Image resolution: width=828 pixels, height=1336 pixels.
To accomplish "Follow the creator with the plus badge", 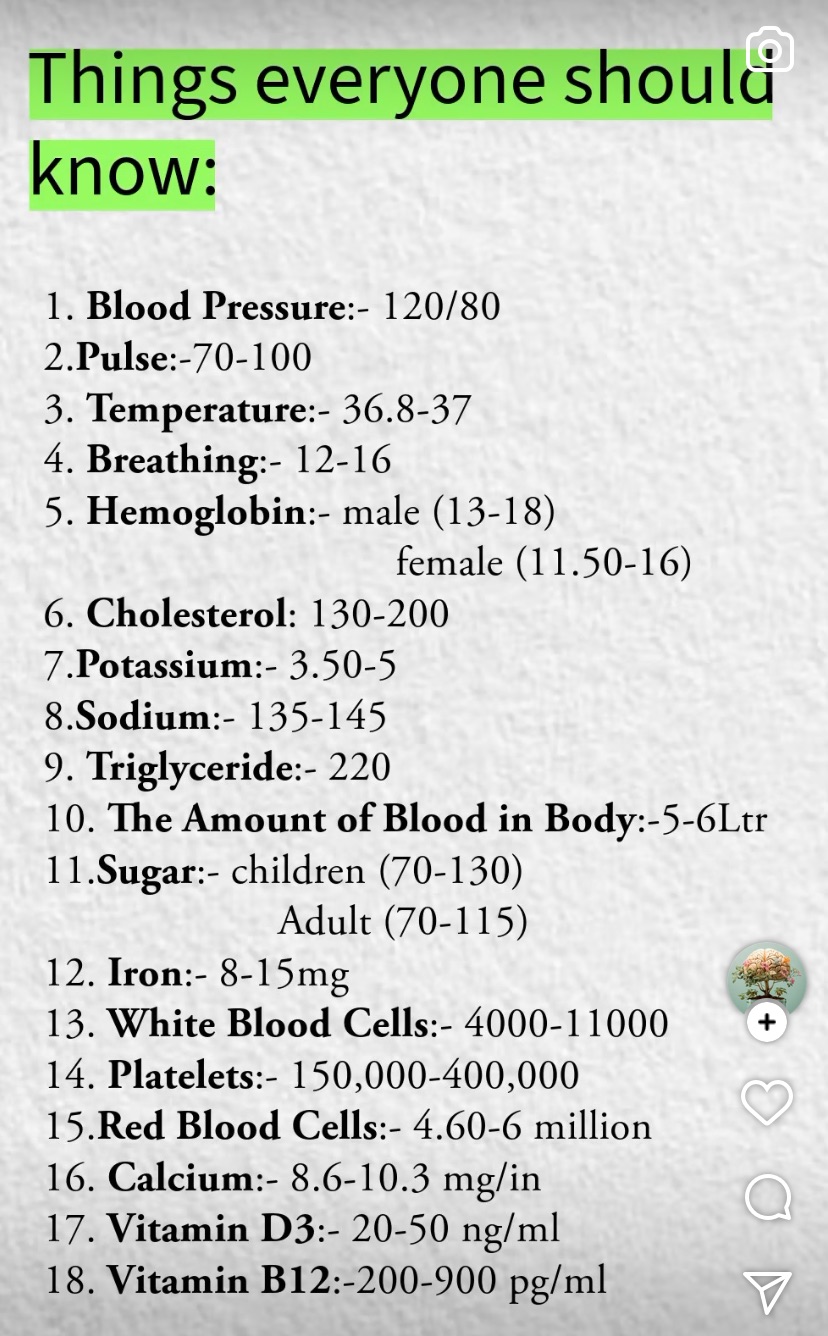I will (767, 1022).
